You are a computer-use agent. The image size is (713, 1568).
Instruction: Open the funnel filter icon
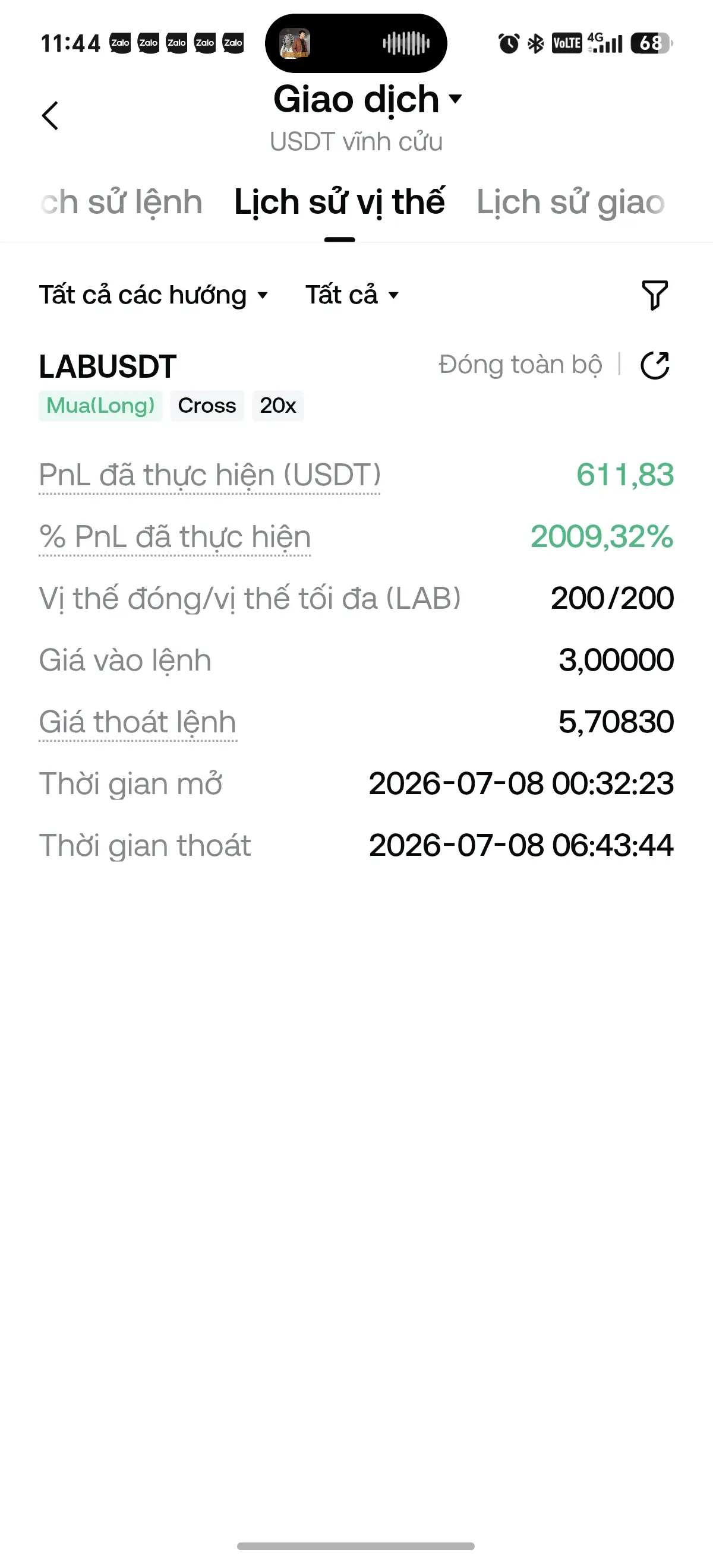coord(655,295)
